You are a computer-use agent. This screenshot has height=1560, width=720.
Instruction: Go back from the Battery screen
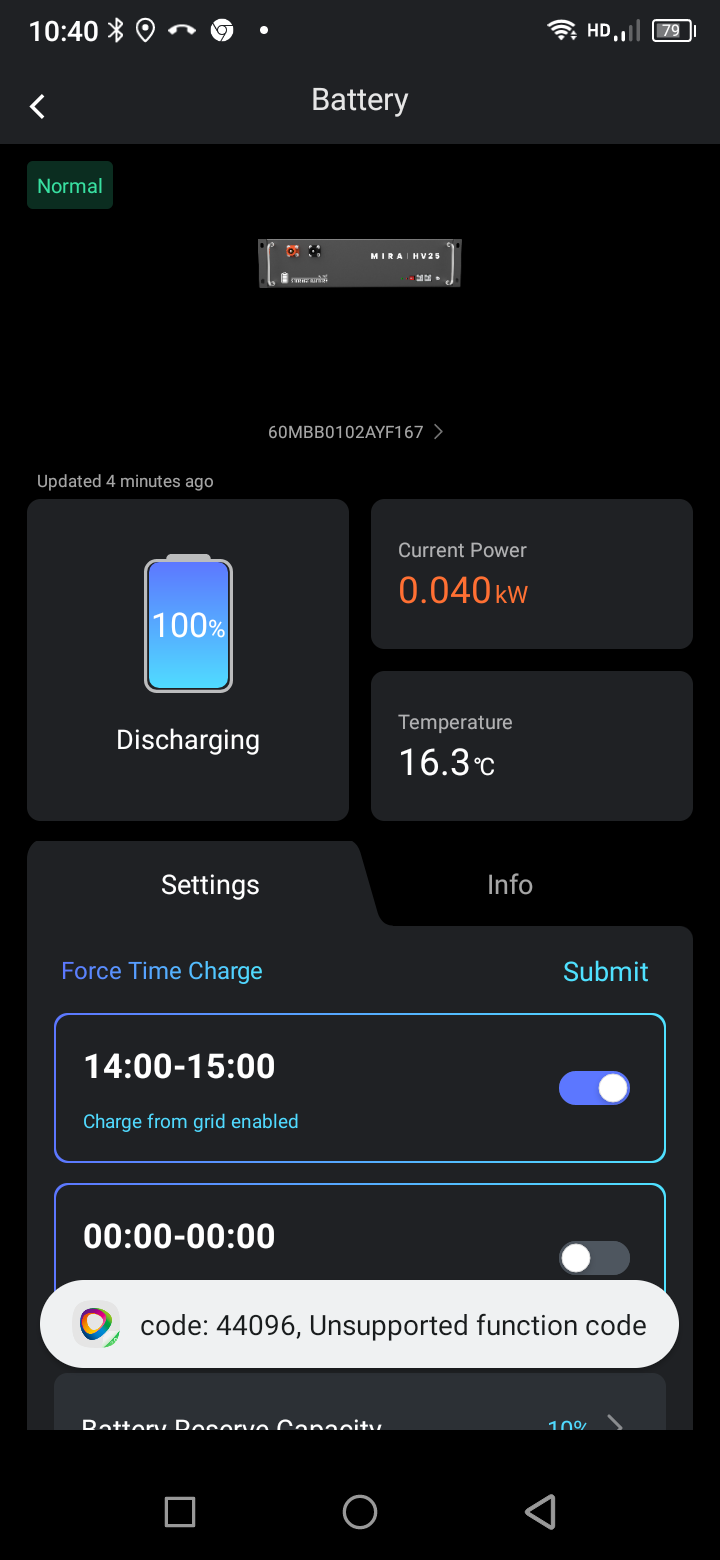[x=37, y=106]
